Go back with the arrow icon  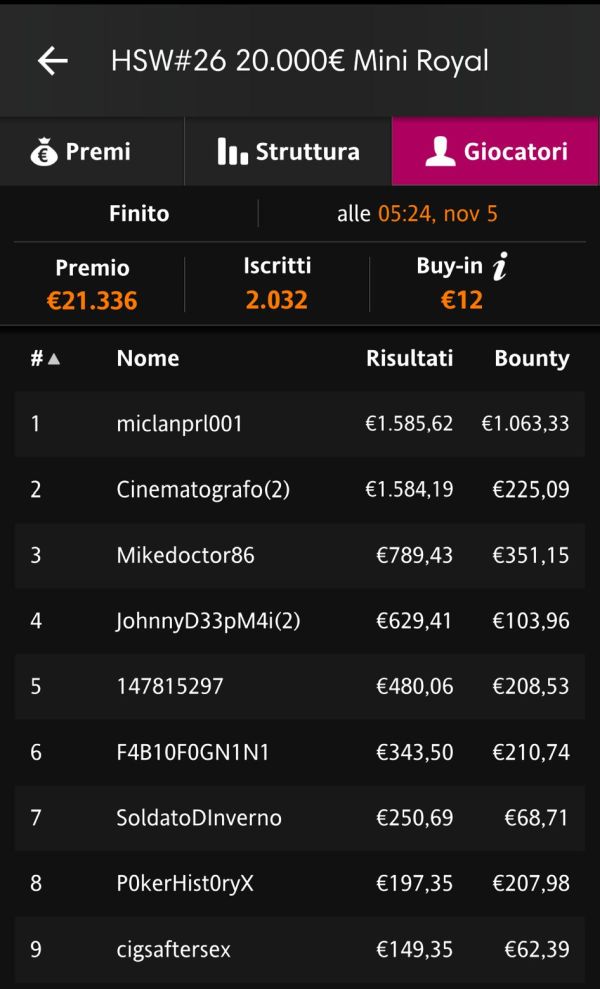click(x=52, y=61)
